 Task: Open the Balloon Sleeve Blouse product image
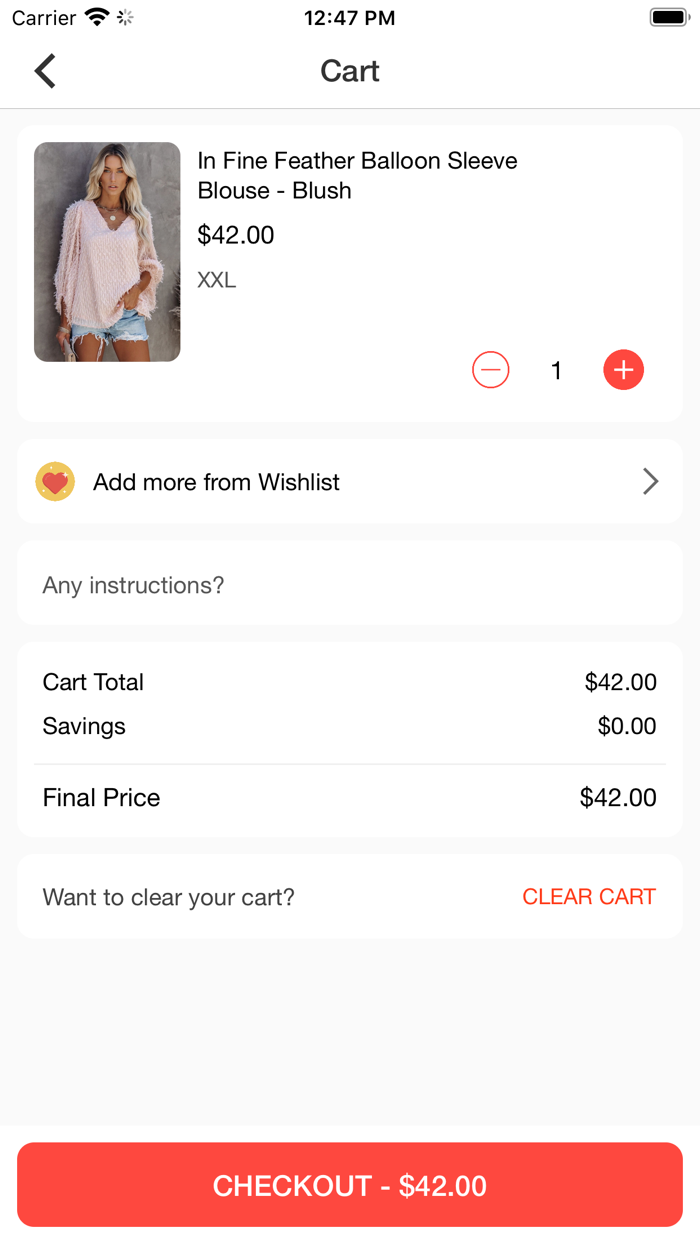[107, 252]
